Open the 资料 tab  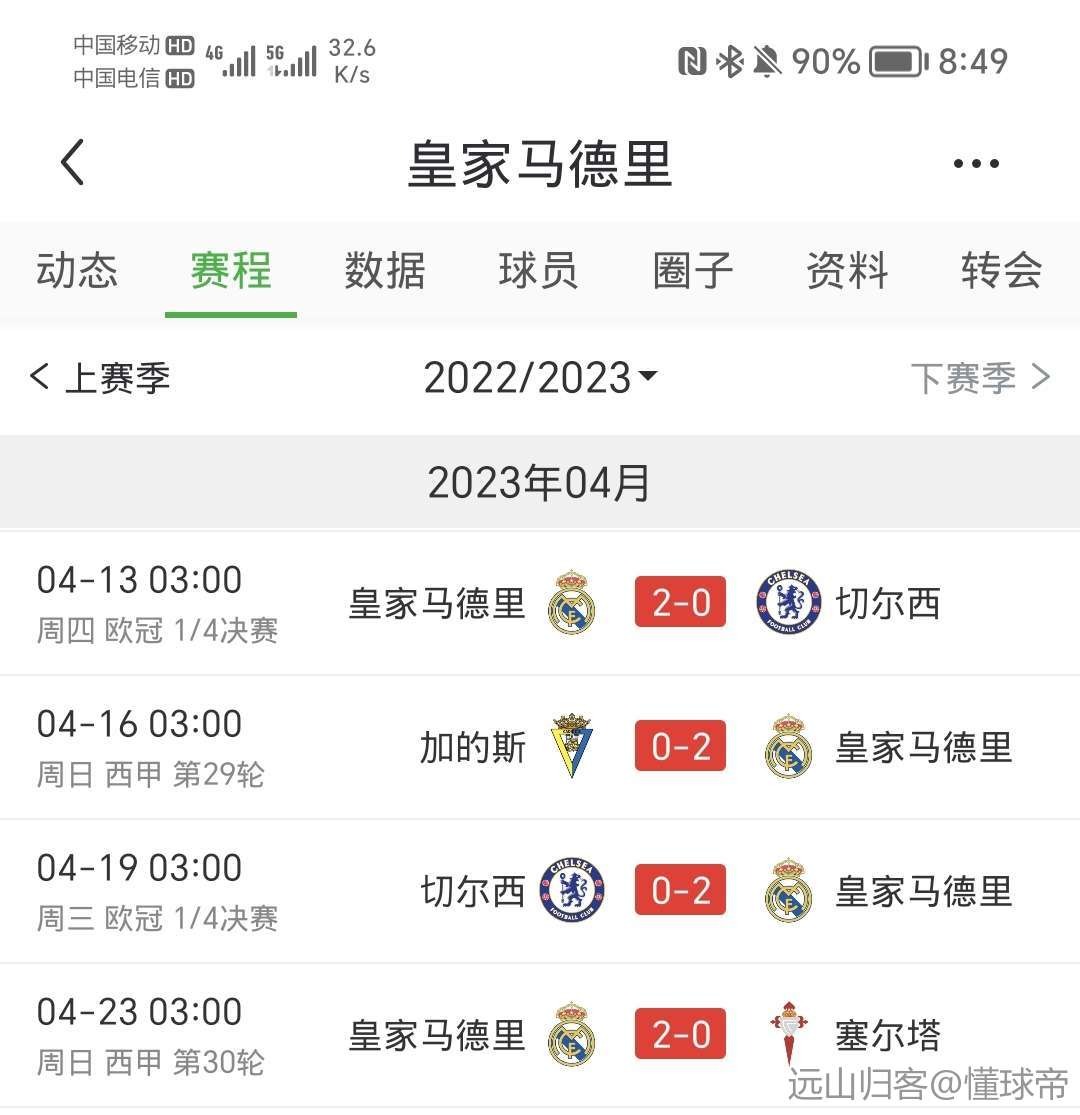pyautogui.click(x=847, y=271)
